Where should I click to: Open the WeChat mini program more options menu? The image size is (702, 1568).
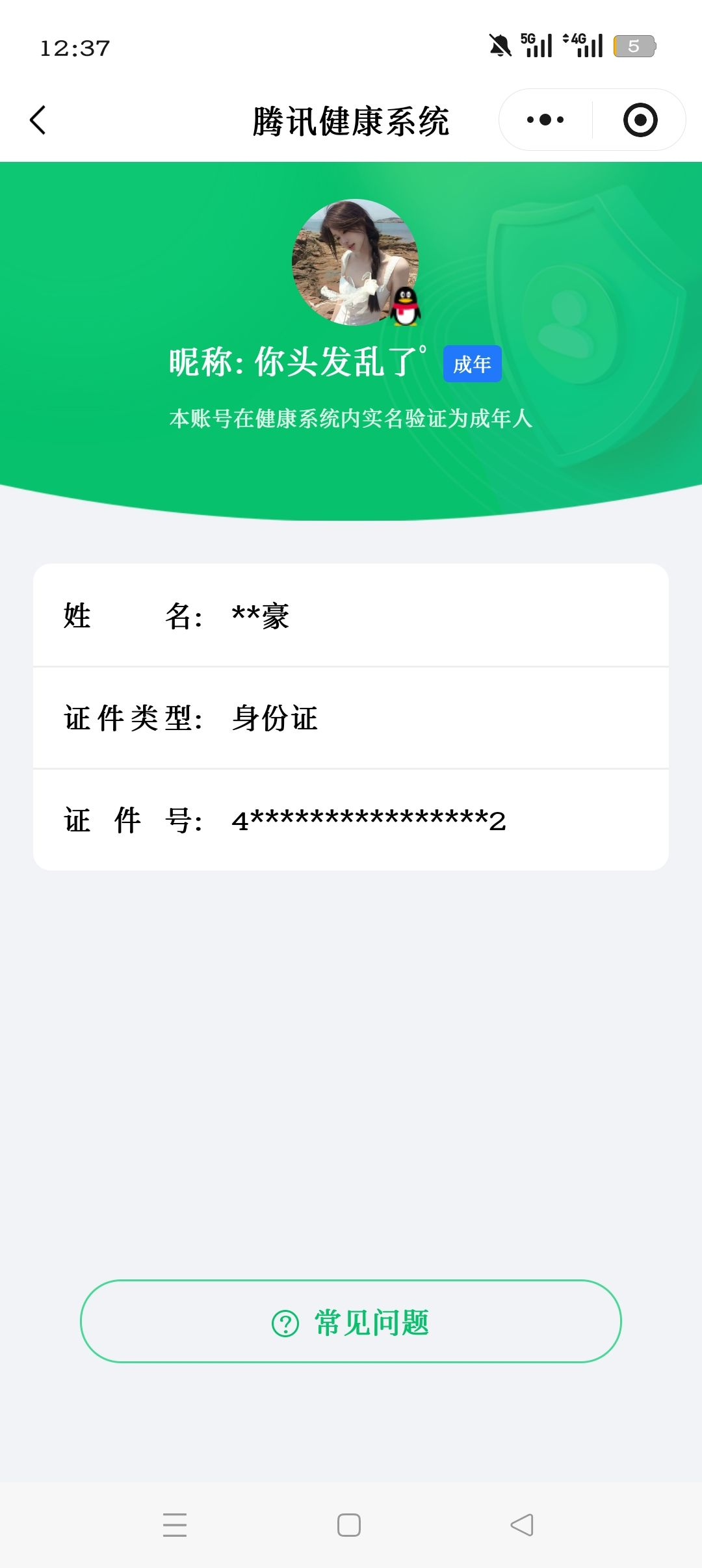click(x=546, y=120)
